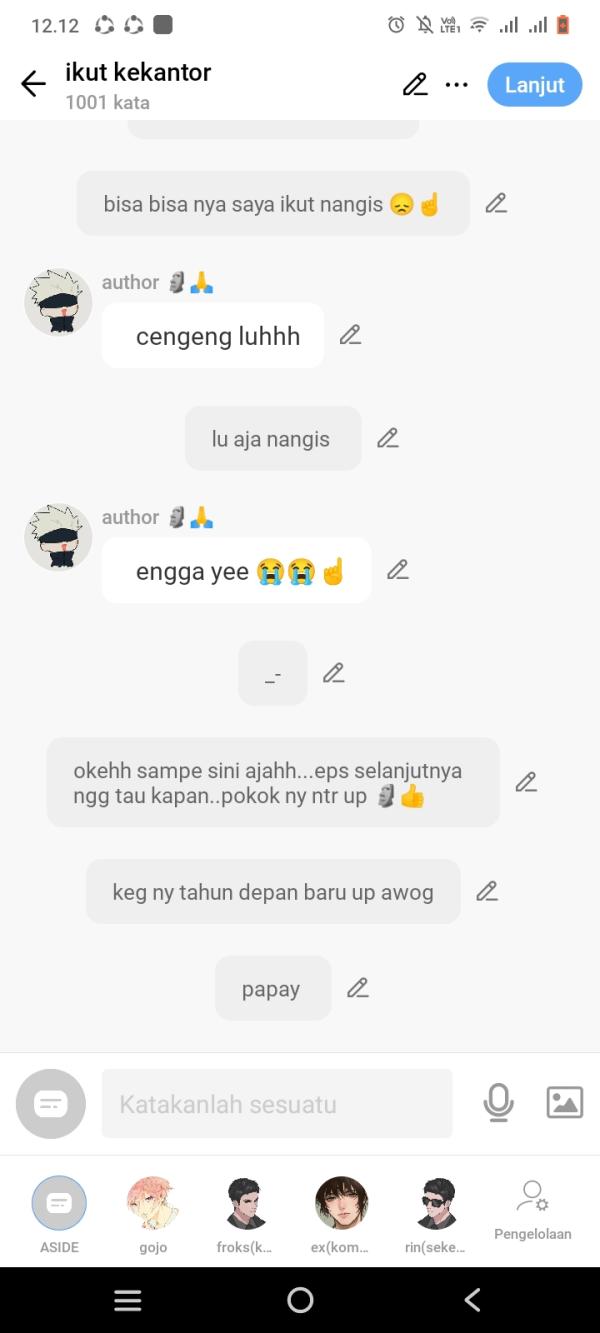
Task: Go back using the top arrow
Action: 33,85
